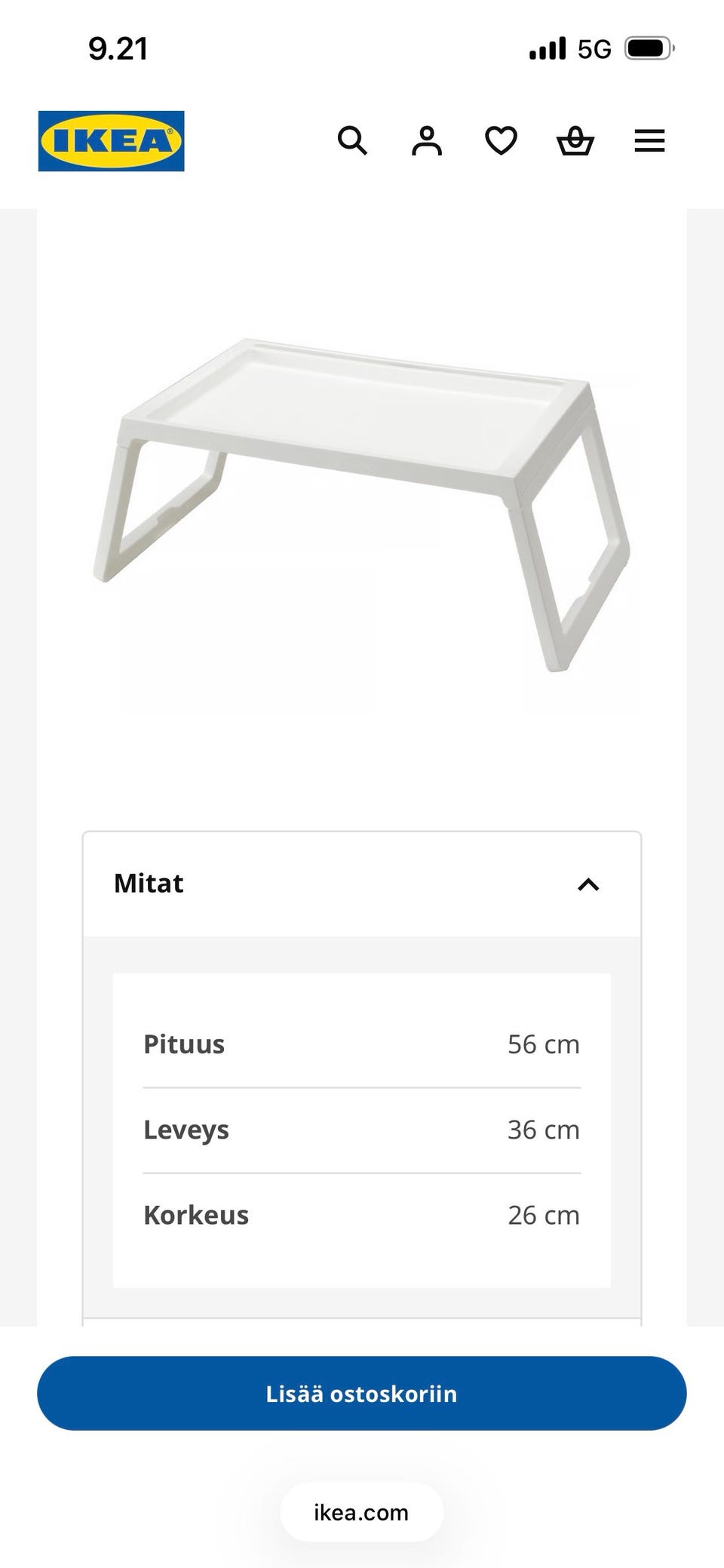
Task: Collapse the Mitat section
Action: (362, 884)
